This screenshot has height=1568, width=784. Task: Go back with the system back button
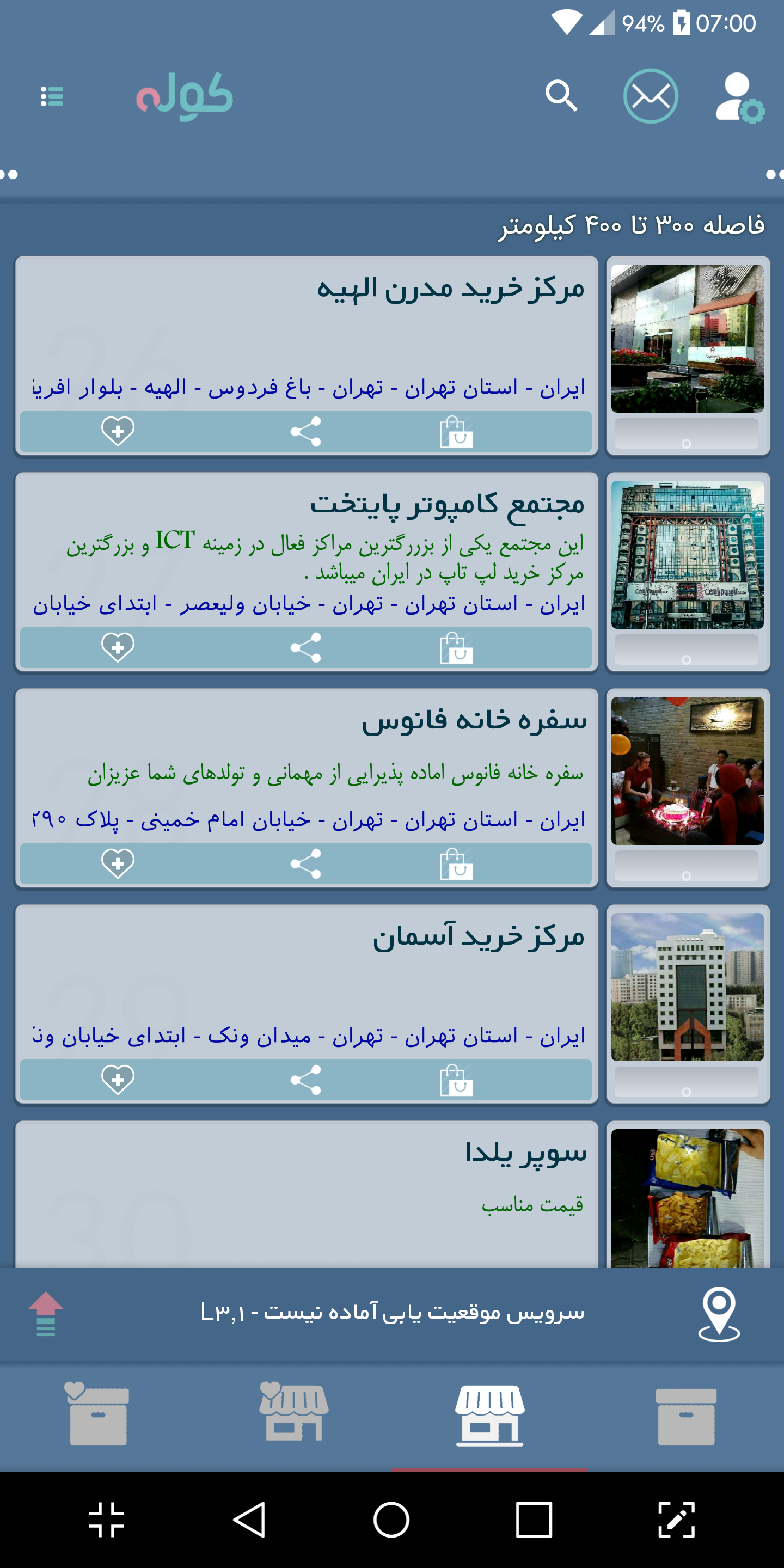pyautogui.click(x=249, y=1520)
